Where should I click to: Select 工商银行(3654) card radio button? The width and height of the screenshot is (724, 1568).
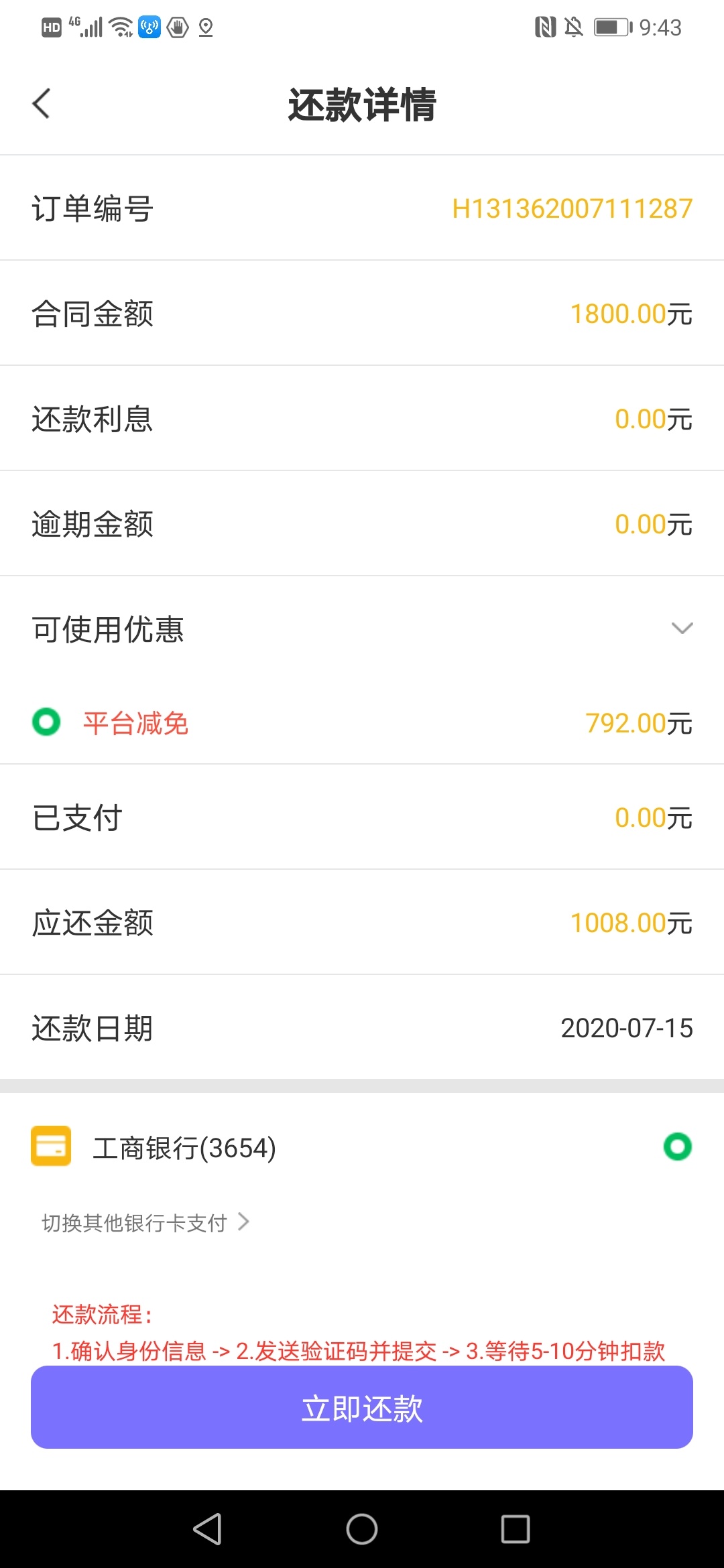pos(677,1147)
